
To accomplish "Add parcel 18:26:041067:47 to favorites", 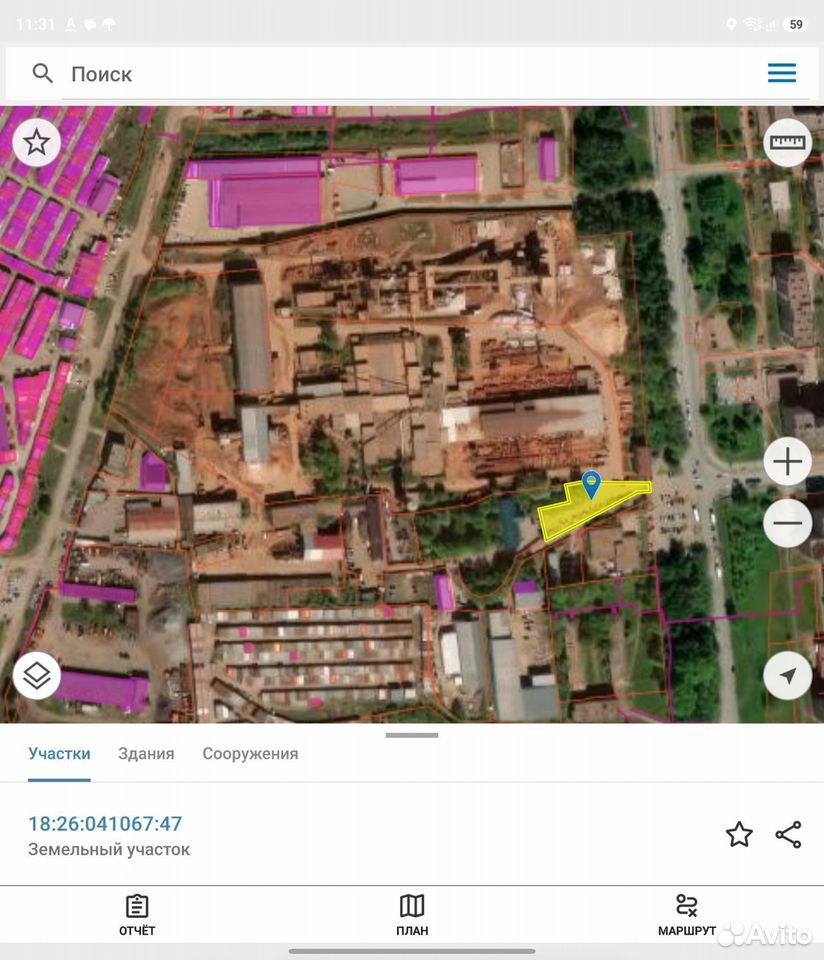I will [739, 834].
